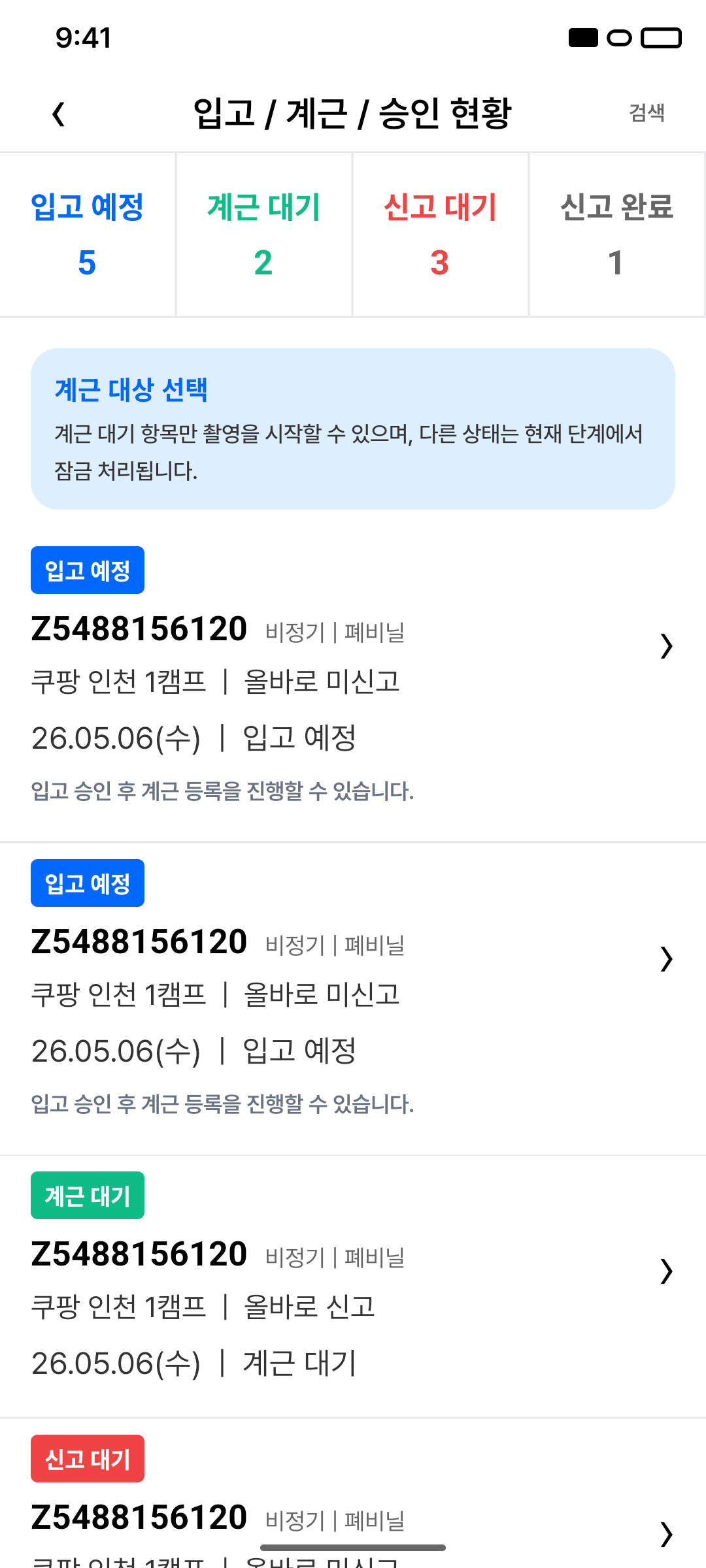
Task: Filter by 신고 대기 tab
Action: pyautogui.click(x=441, y=235)
